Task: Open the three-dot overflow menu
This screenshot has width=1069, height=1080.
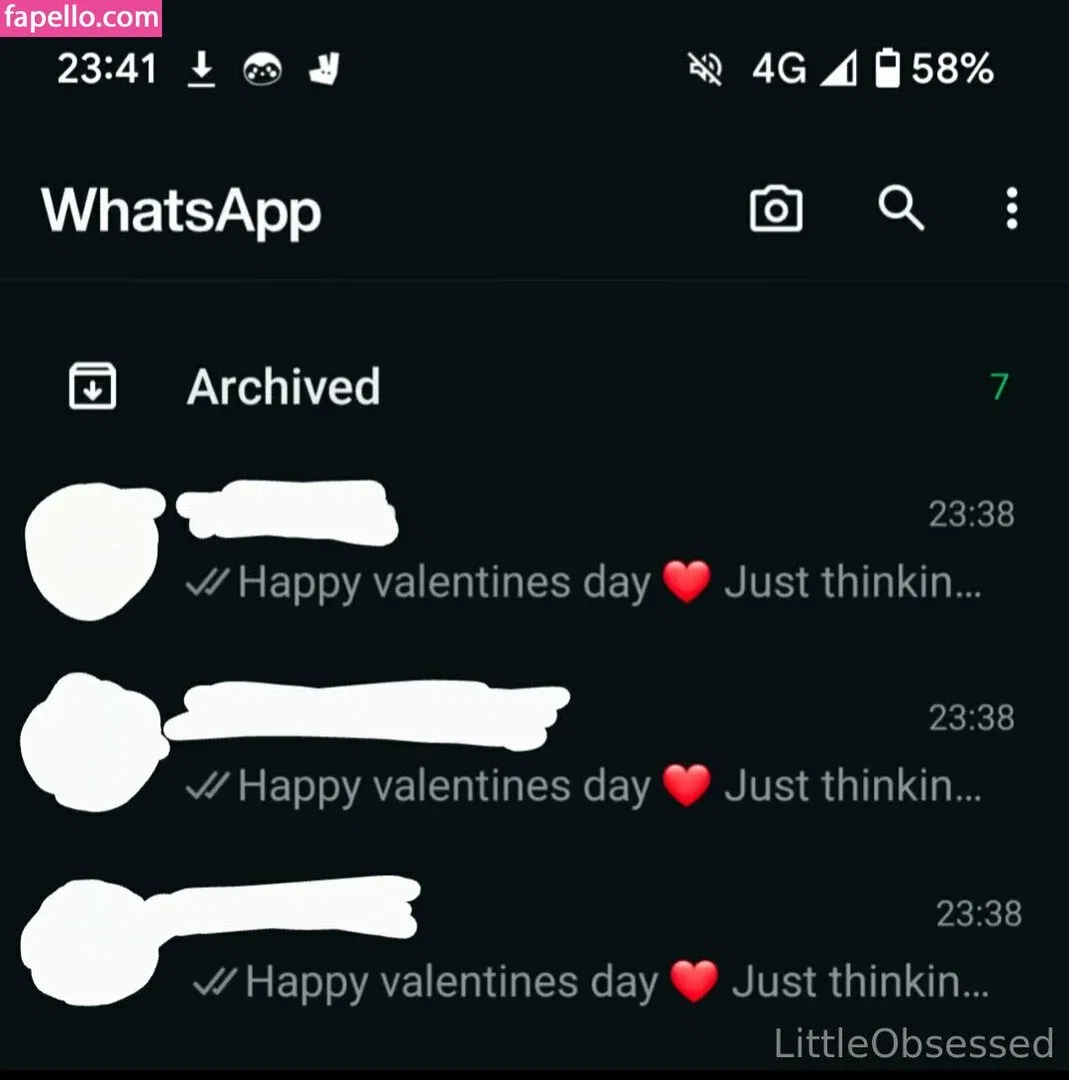Action: 1012,209
